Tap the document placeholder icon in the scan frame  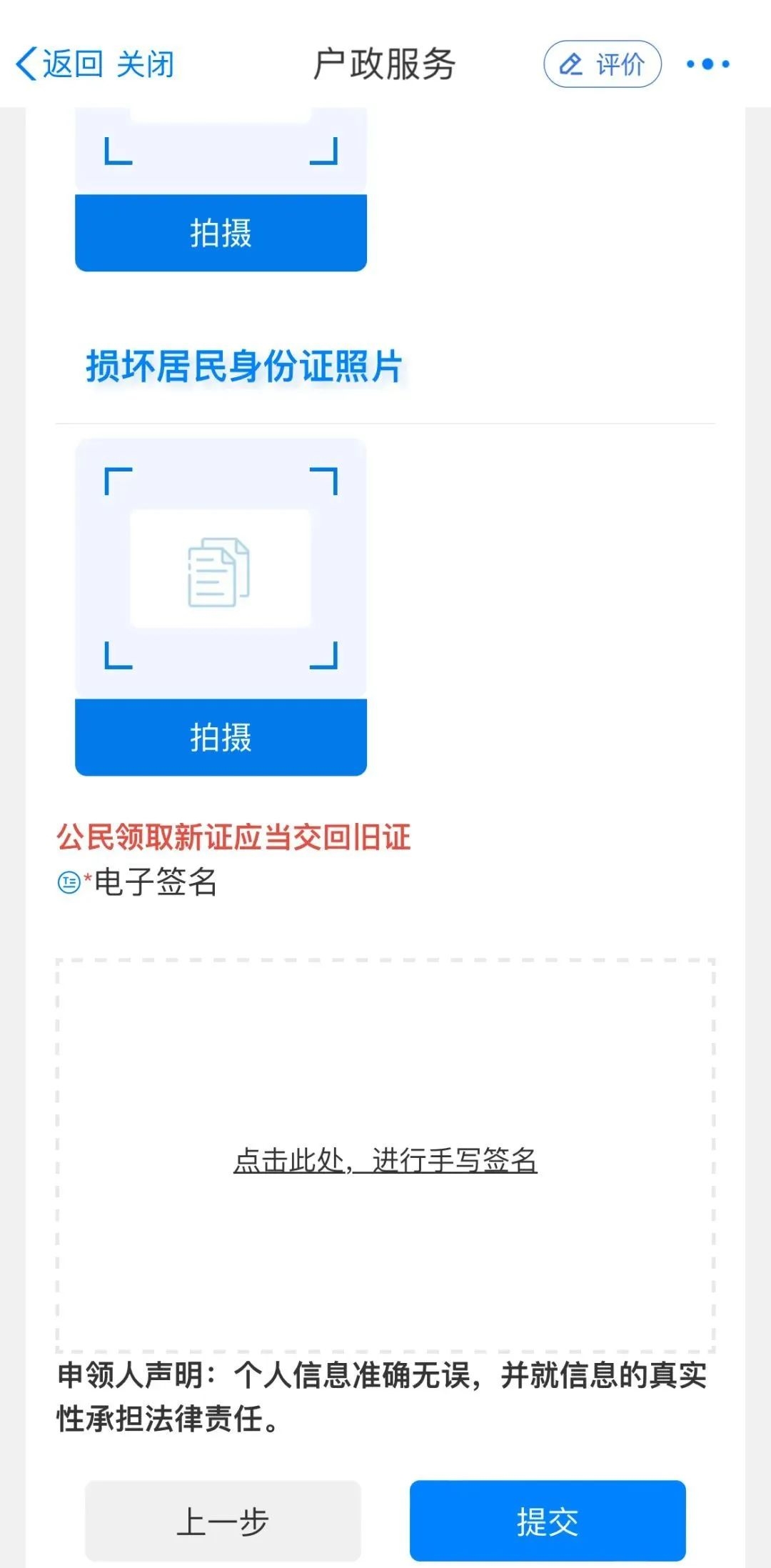[219, 571]
